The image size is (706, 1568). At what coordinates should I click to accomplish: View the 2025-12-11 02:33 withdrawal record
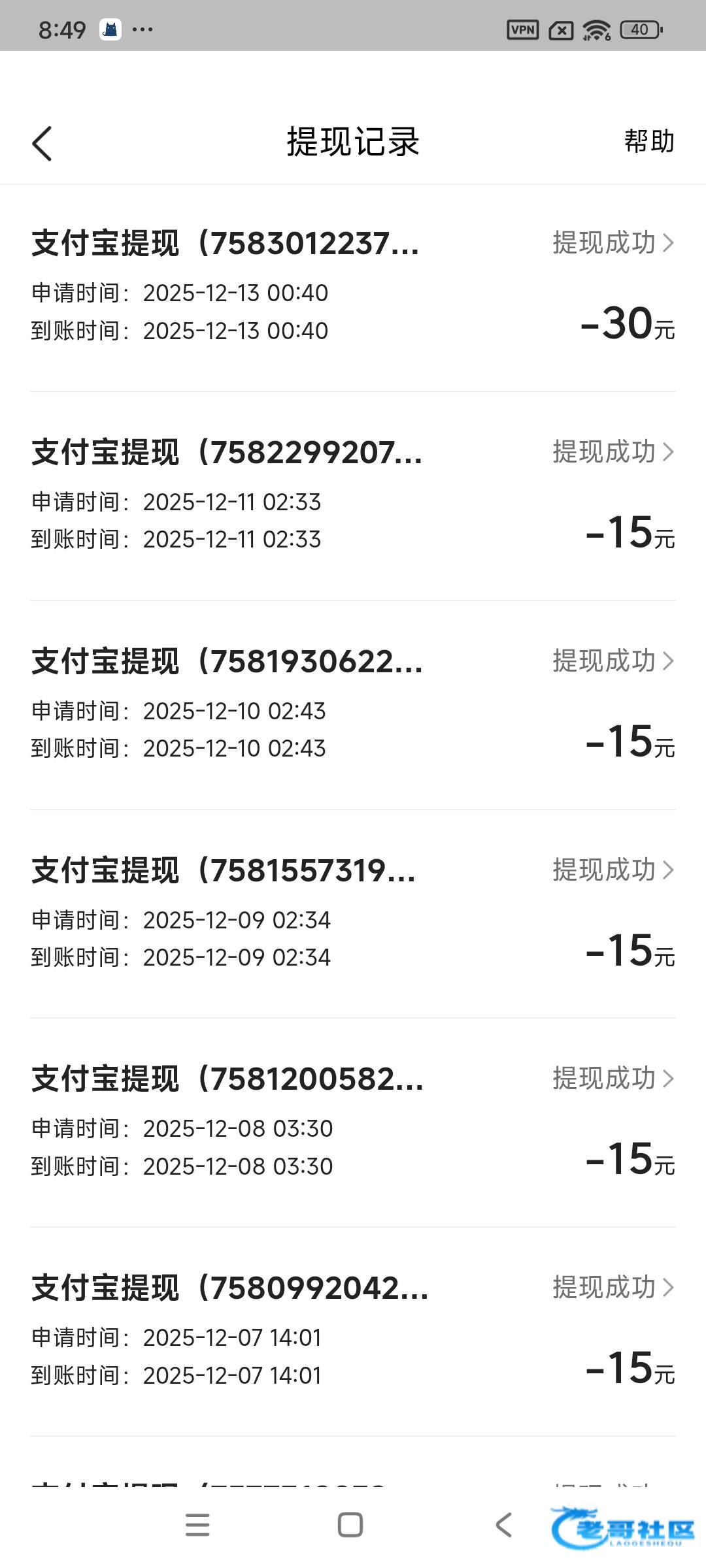pos(353,495)
